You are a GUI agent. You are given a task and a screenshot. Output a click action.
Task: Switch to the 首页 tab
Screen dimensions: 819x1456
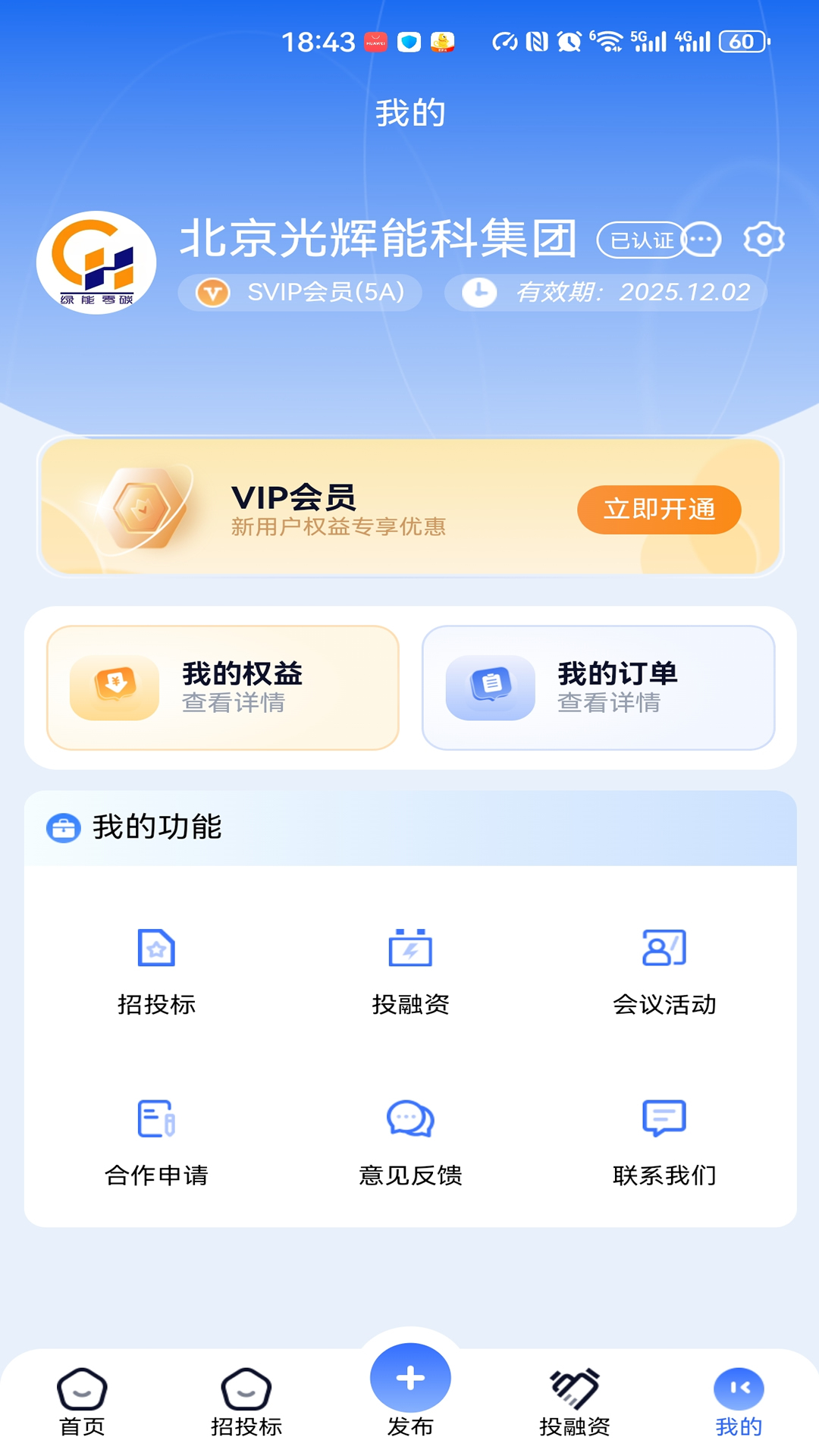tap(82, 1401)
